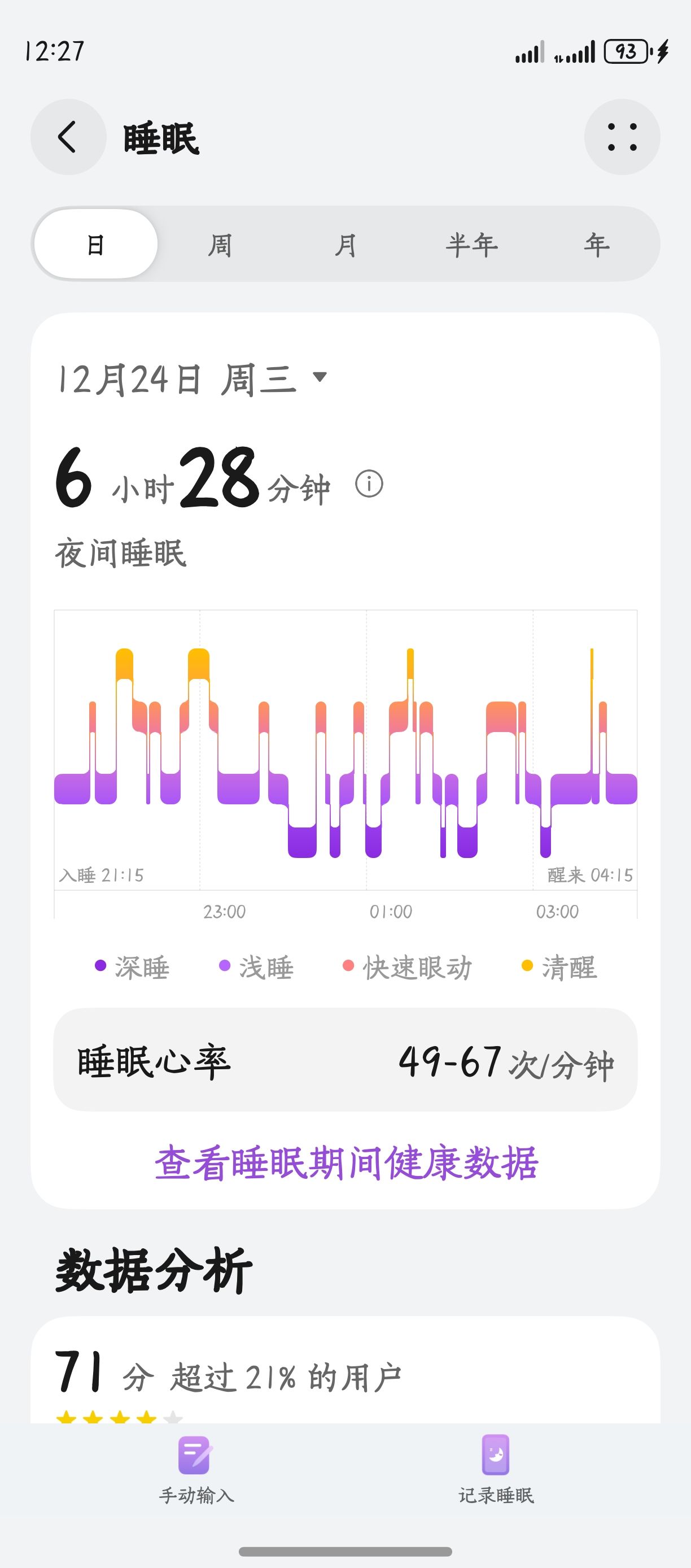
Task: Select the 日 view tab
Action: pos(96,245)
